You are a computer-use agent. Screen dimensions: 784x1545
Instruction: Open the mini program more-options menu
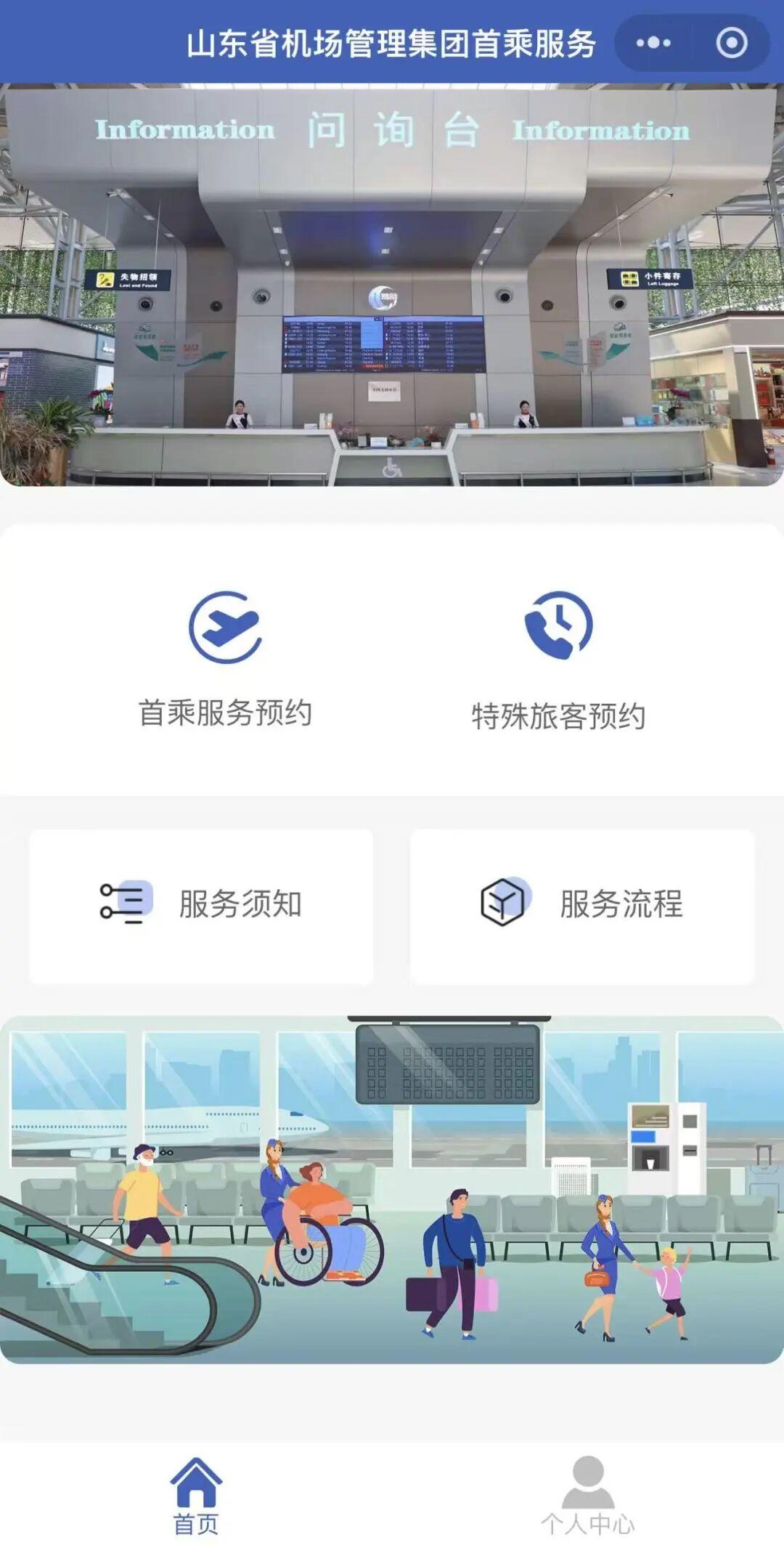[x=653, y=43]
